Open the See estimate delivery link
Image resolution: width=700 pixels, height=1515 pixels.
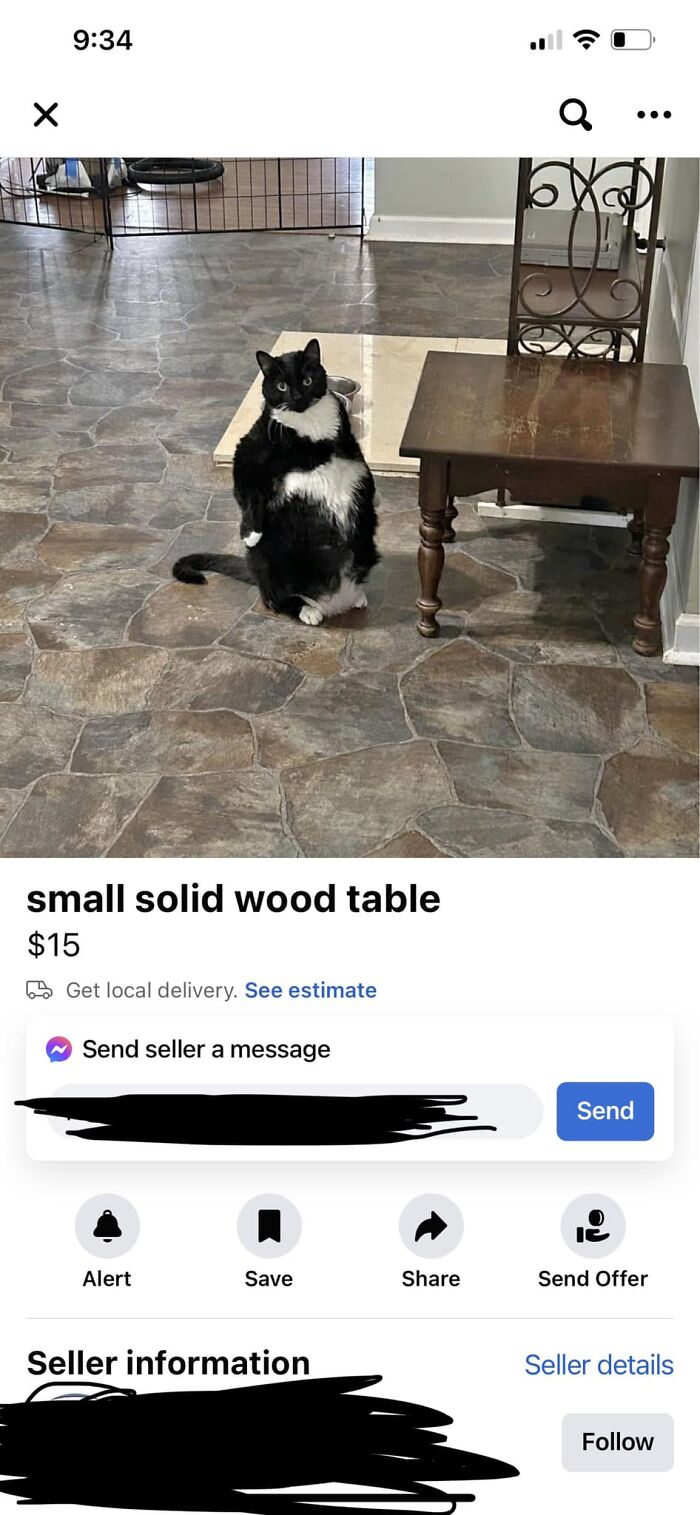tap(311, 990)
